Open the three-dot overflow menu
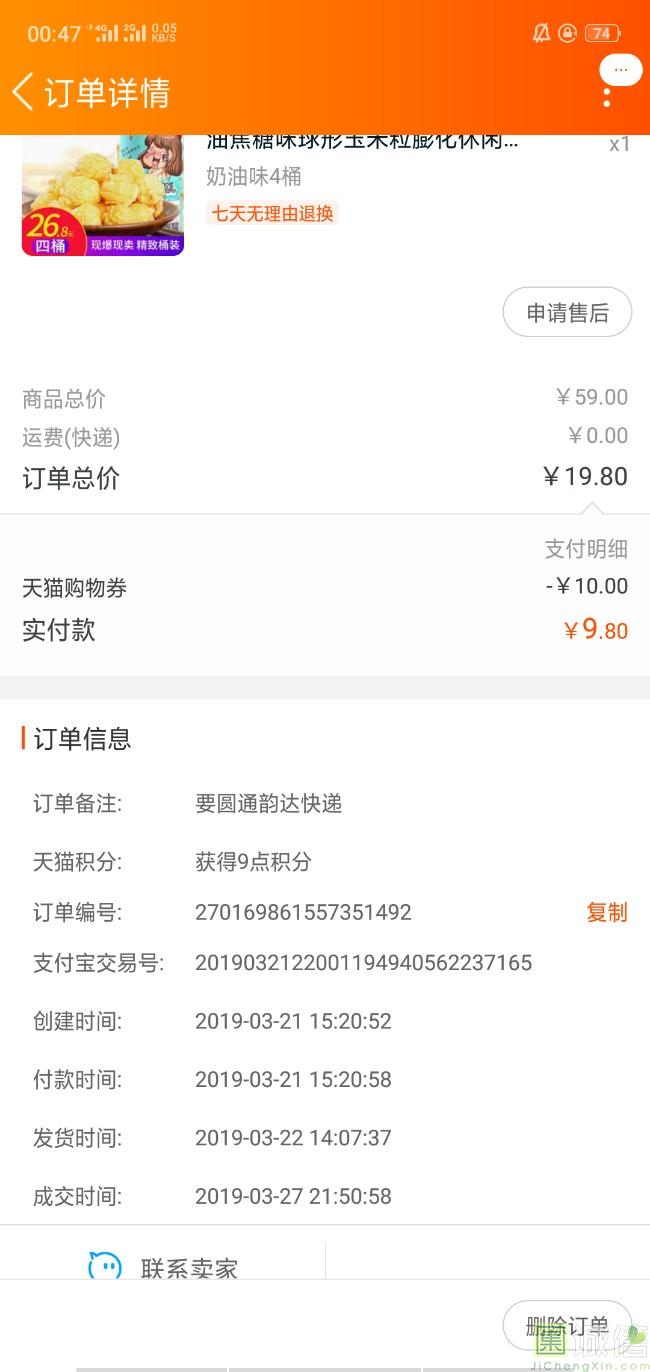 click(x=606, y=97)
